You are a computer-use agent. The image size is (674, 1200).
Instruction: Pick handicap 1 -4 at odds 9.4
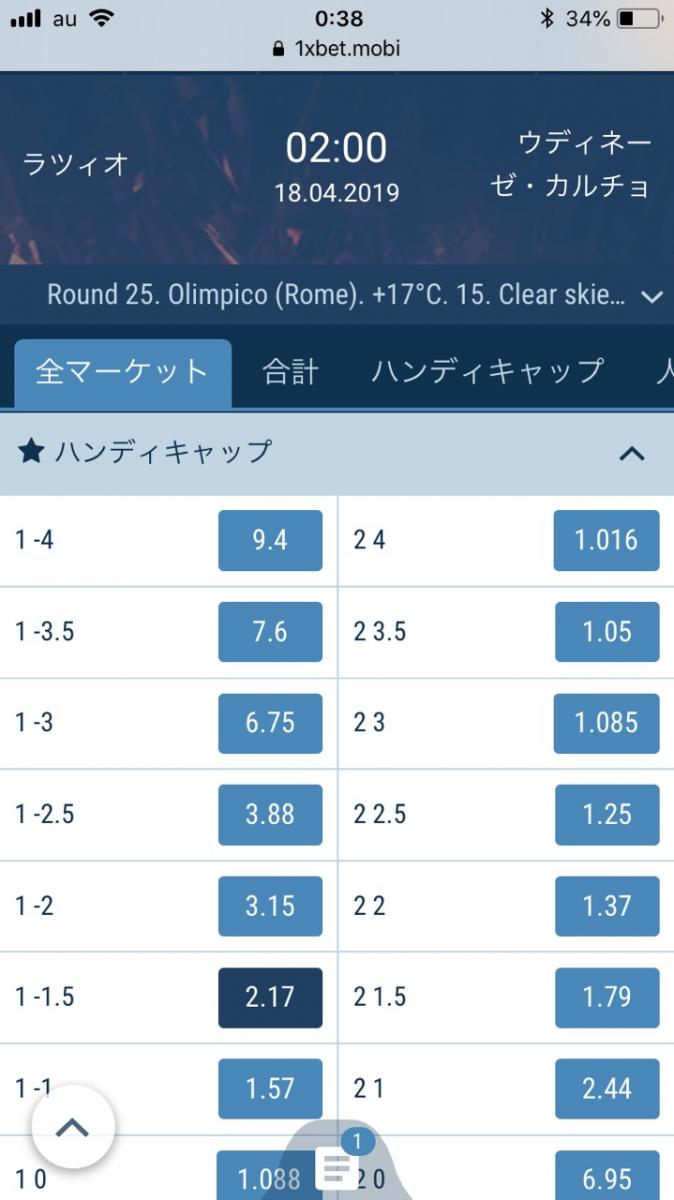click(x=270, y=540)
